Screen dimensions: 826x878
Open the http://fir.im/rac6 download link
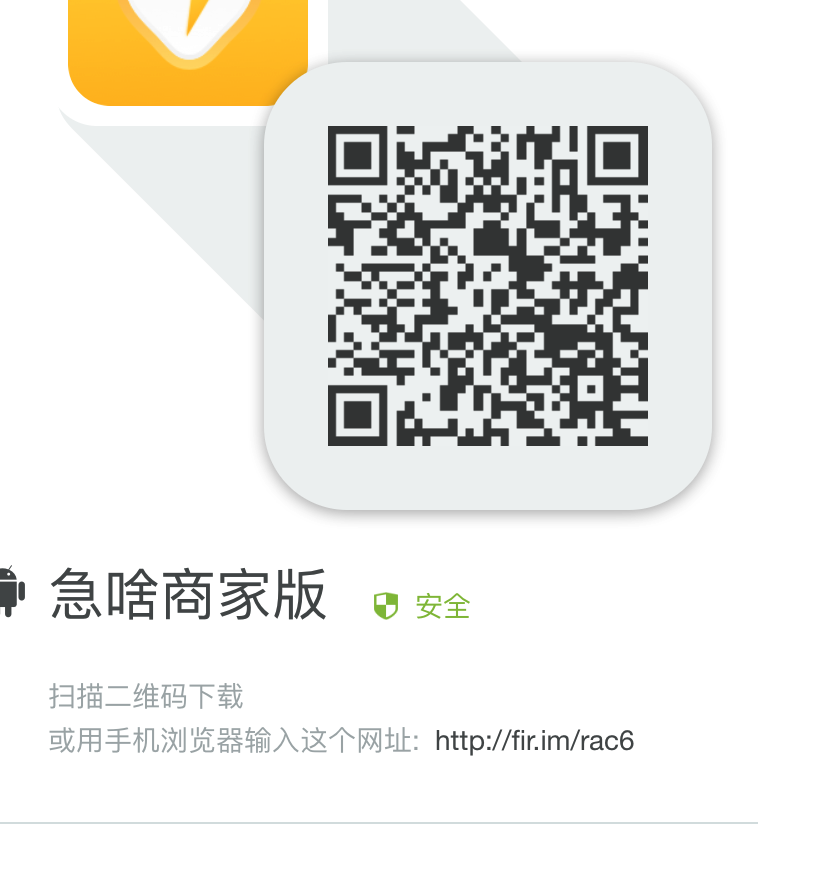pyautogui.click(x=535, y=741)
